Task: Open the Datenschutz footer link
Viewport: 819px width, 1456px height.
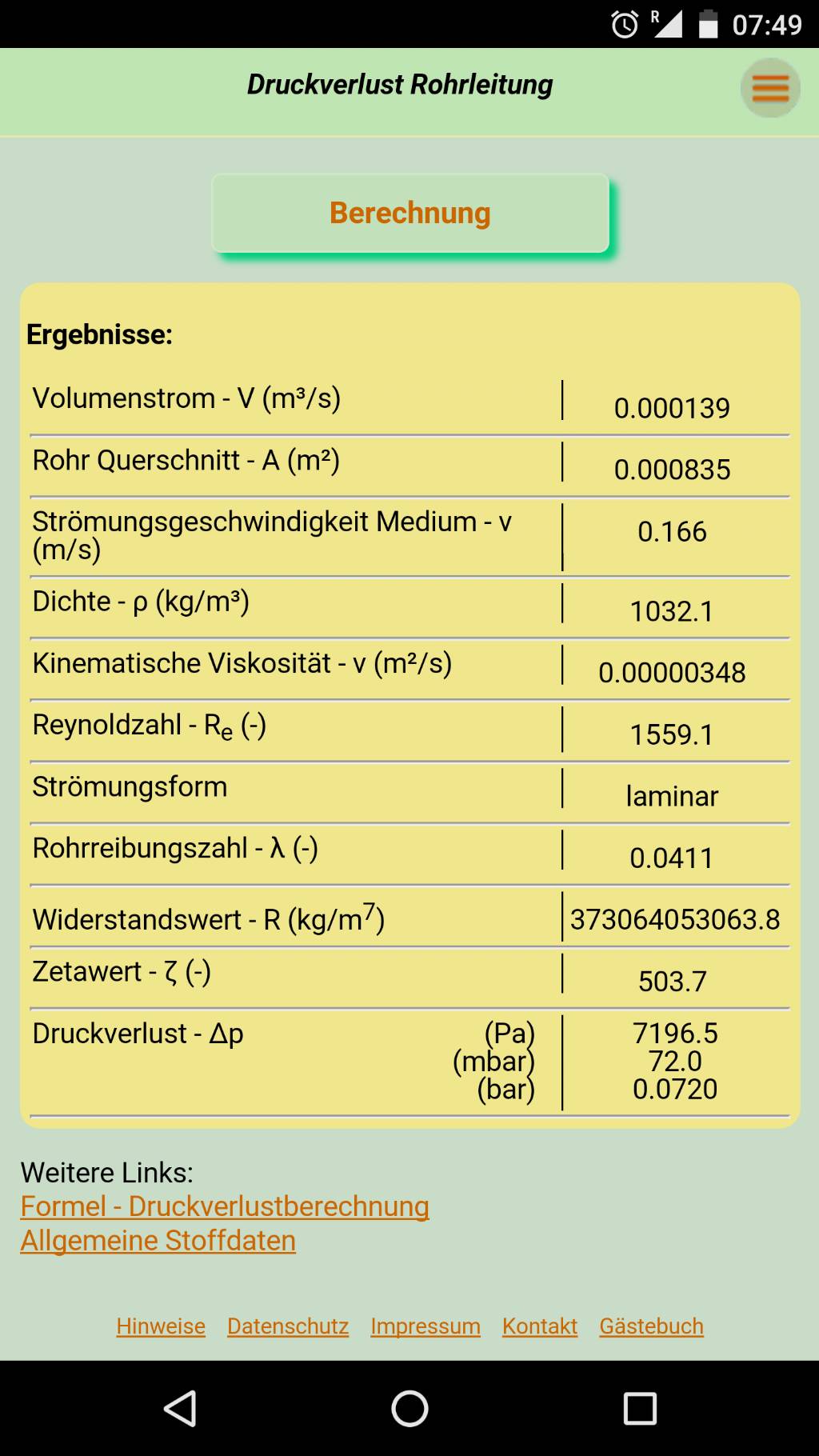Action: [x=288, y=1326]
